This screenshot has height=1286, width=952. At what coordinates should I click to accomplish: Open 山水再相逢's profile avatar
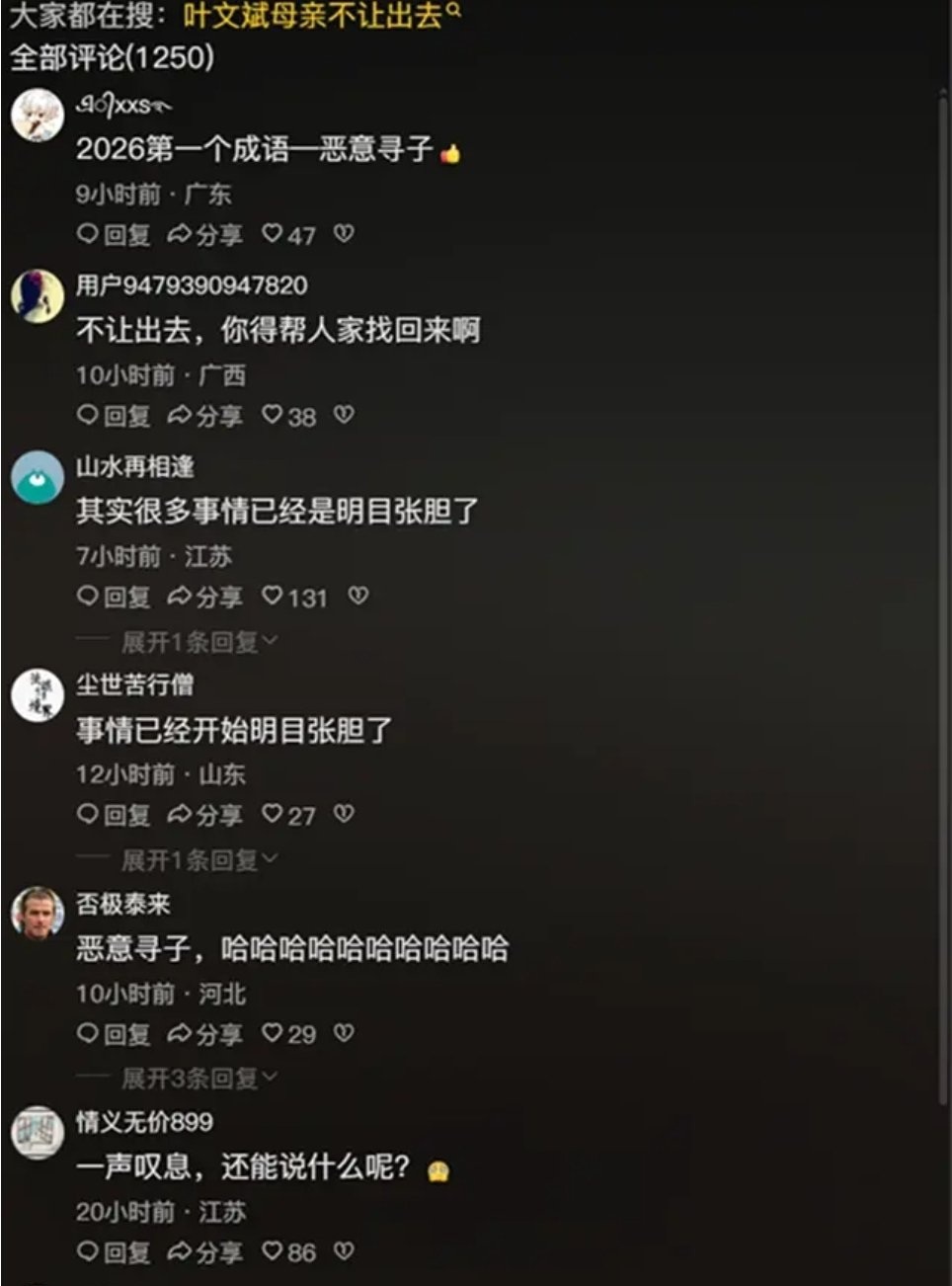point(38,477)
